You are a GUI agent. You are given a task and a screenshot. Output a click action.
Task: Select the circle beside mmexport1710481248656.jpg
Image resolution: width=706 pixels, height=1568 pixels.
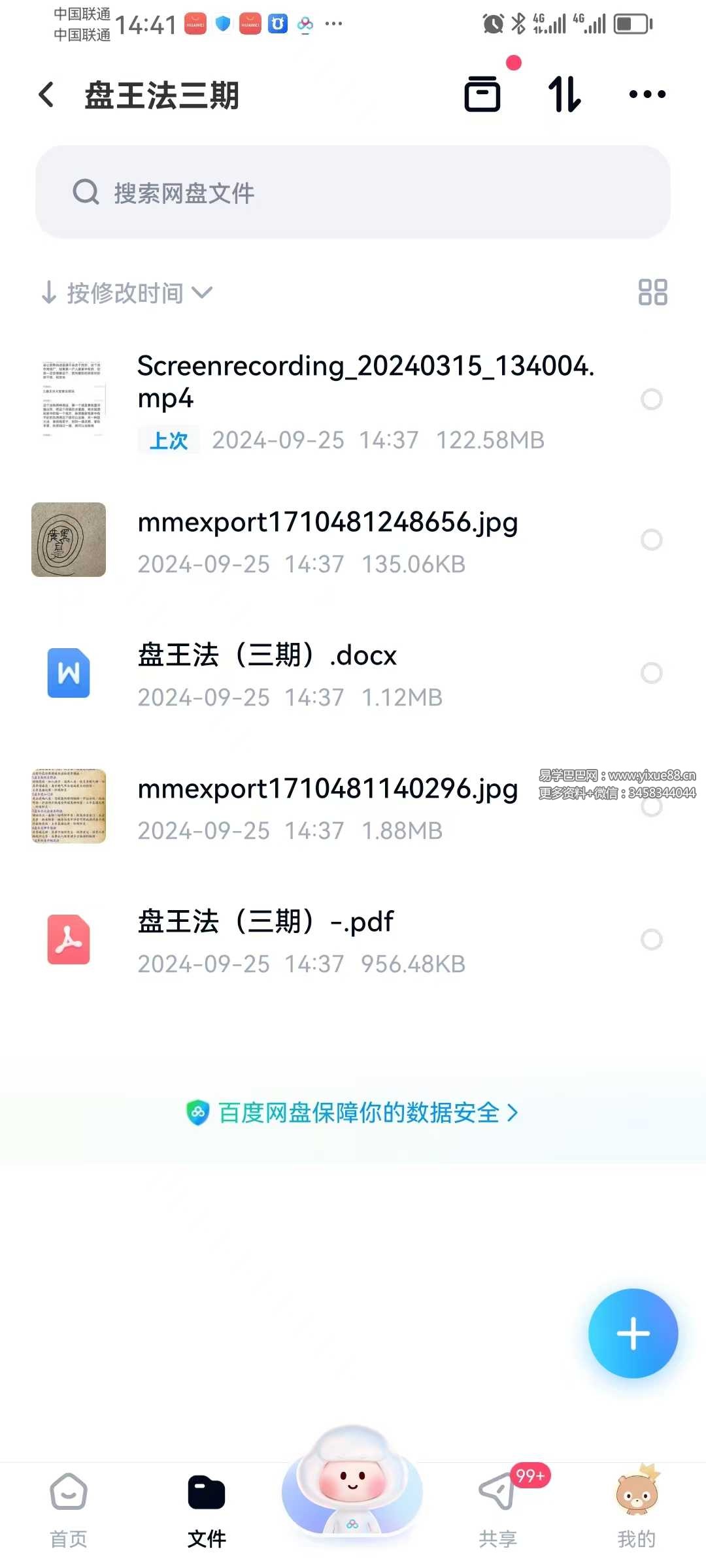652,540
